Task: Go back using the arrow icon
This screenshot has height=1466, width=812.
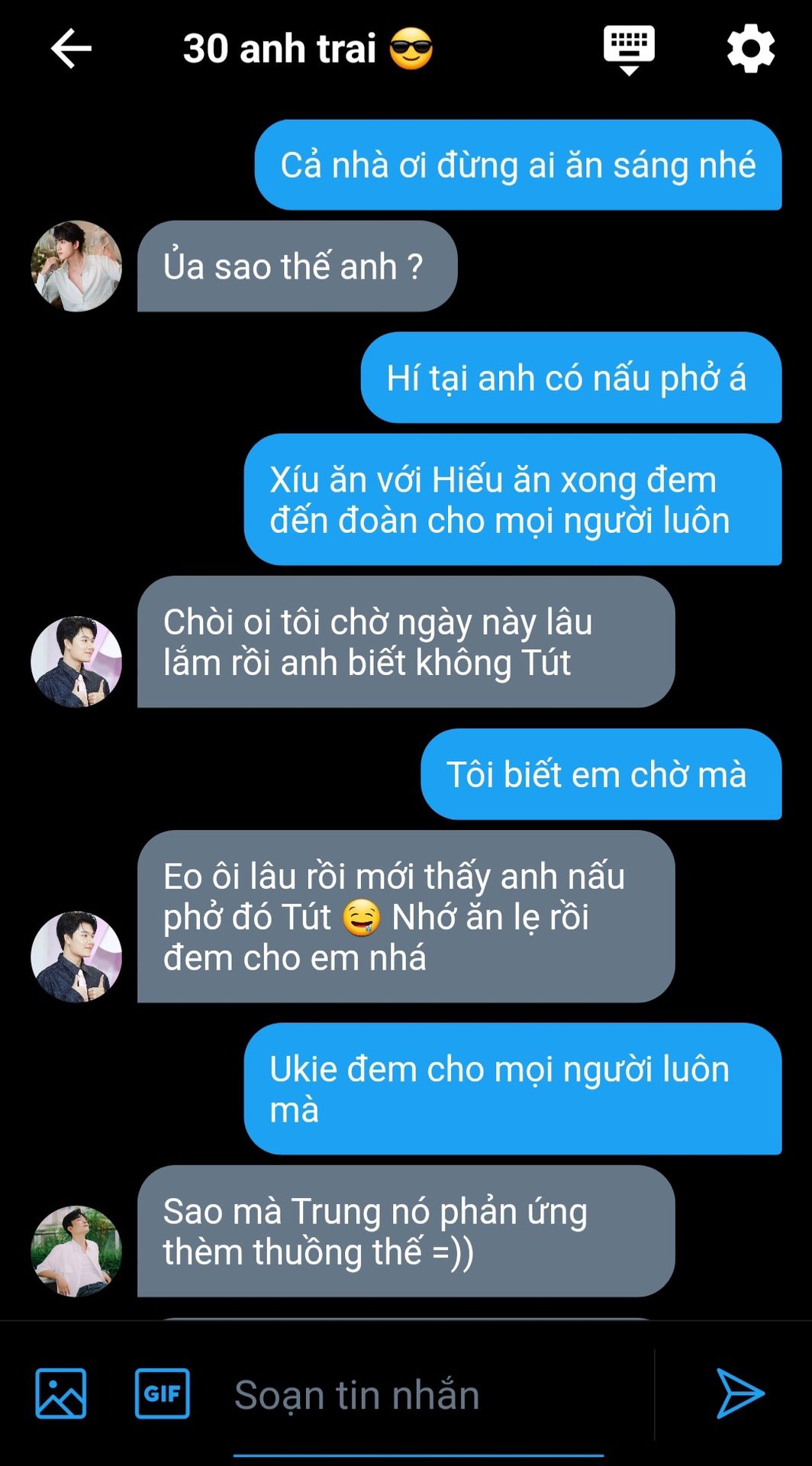Action: [x=71, y=48]
